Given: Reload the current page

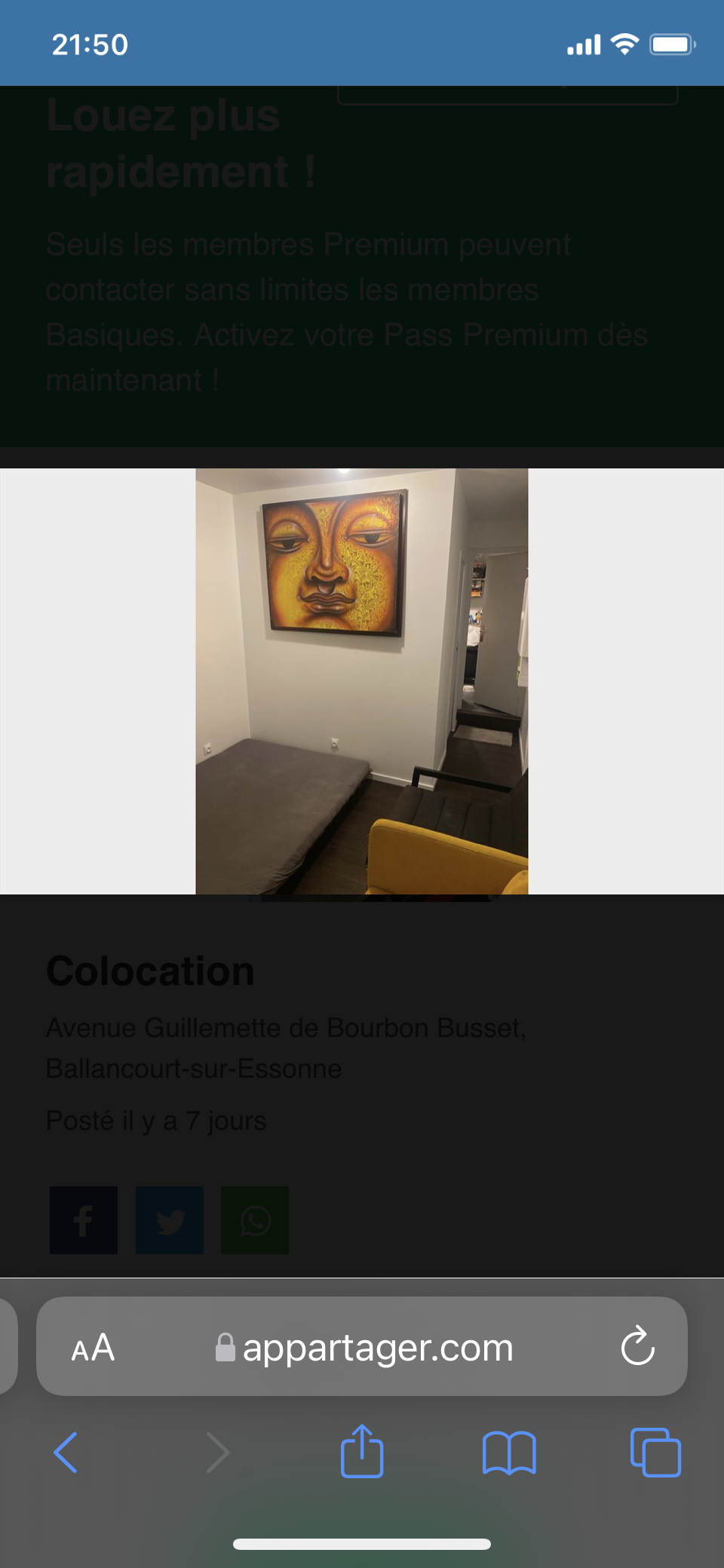Looking at the screenshot, I should (x=637, y=1347).
